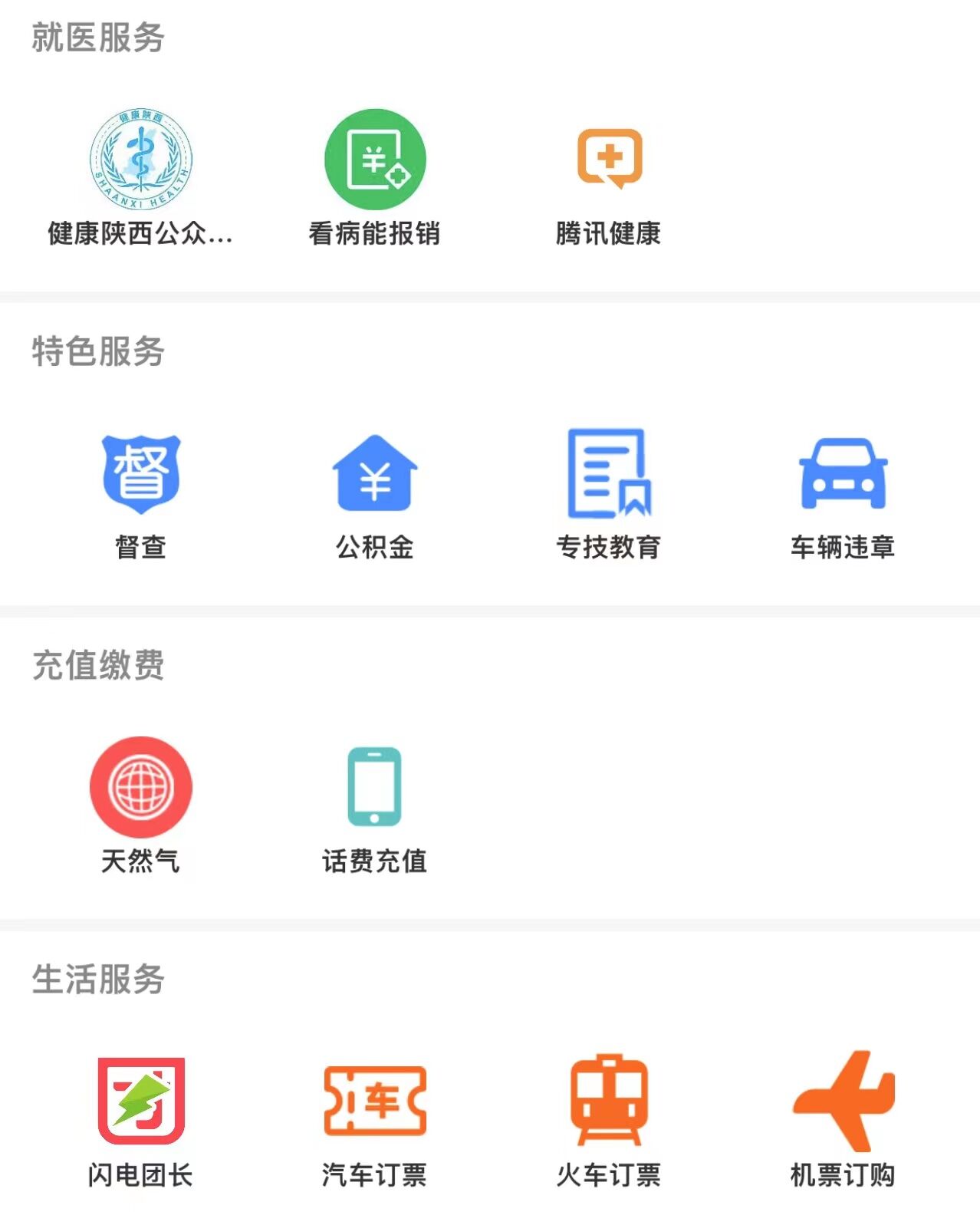This screenshot has width=980, height=1212.
Task: Open 健康陕西公众 health service
Action: (140, 160)
